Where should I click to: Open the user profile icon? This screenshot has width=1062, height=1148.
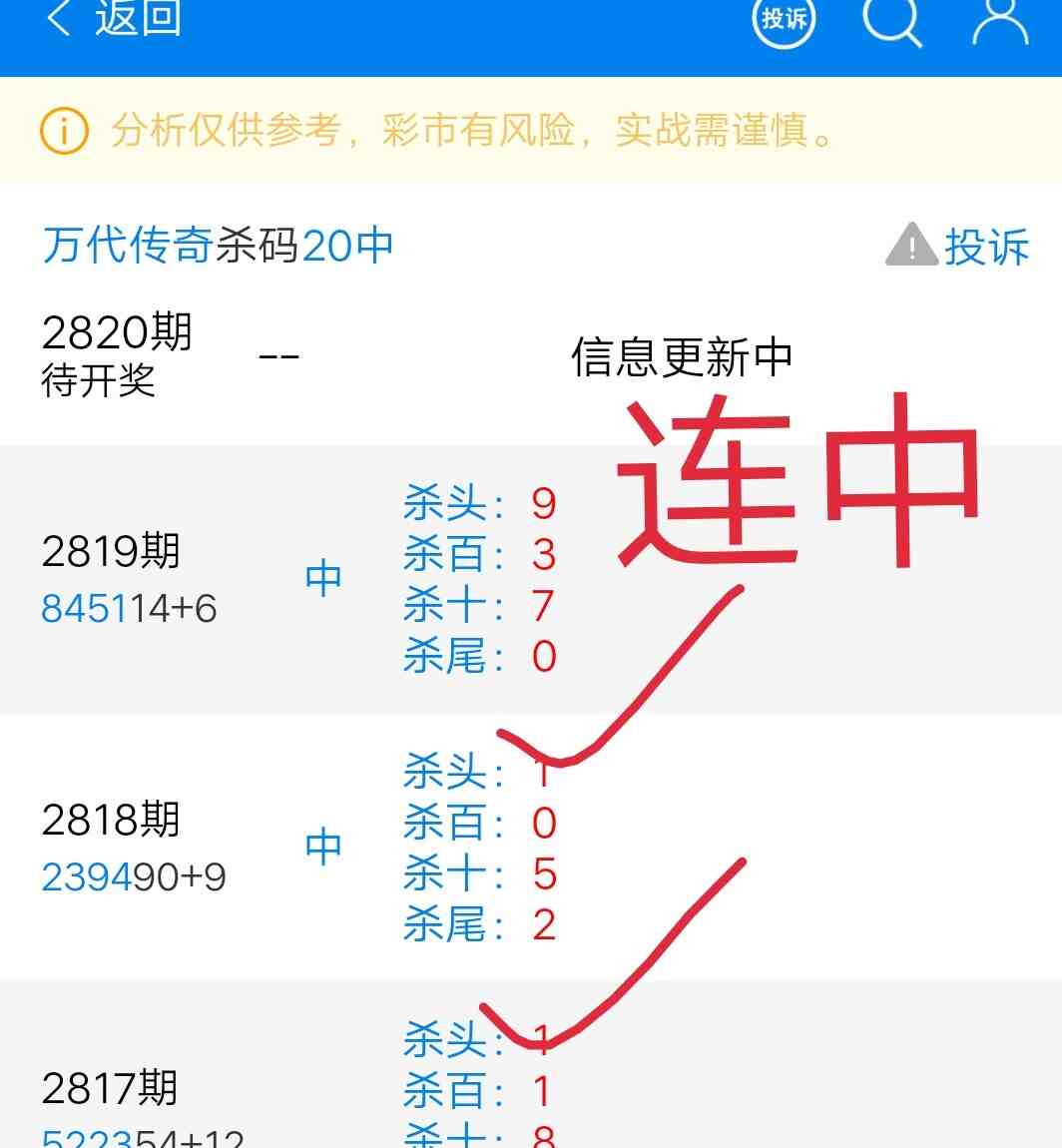click(1000, 21)
